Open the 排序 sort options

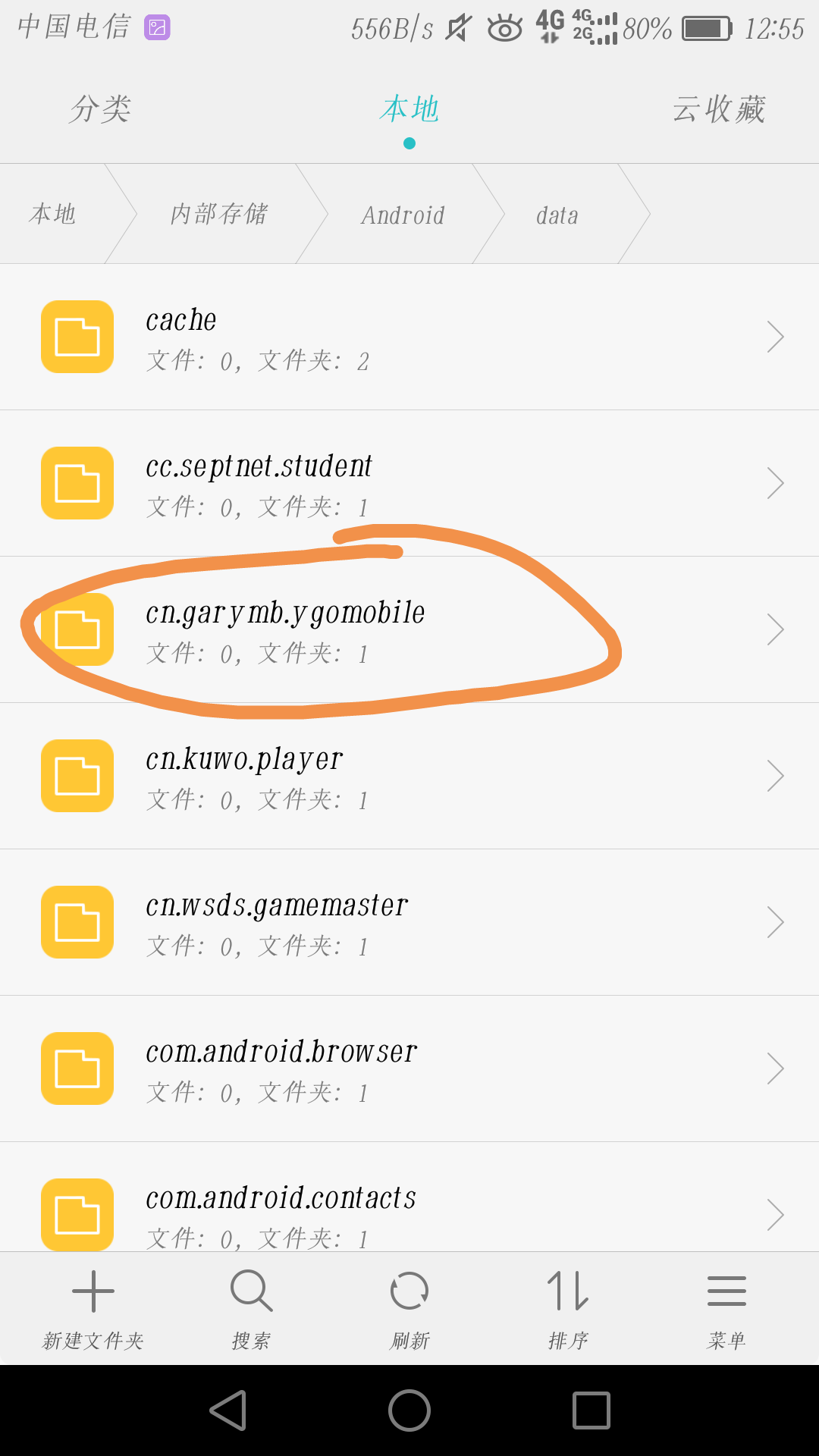(568, 1309)
